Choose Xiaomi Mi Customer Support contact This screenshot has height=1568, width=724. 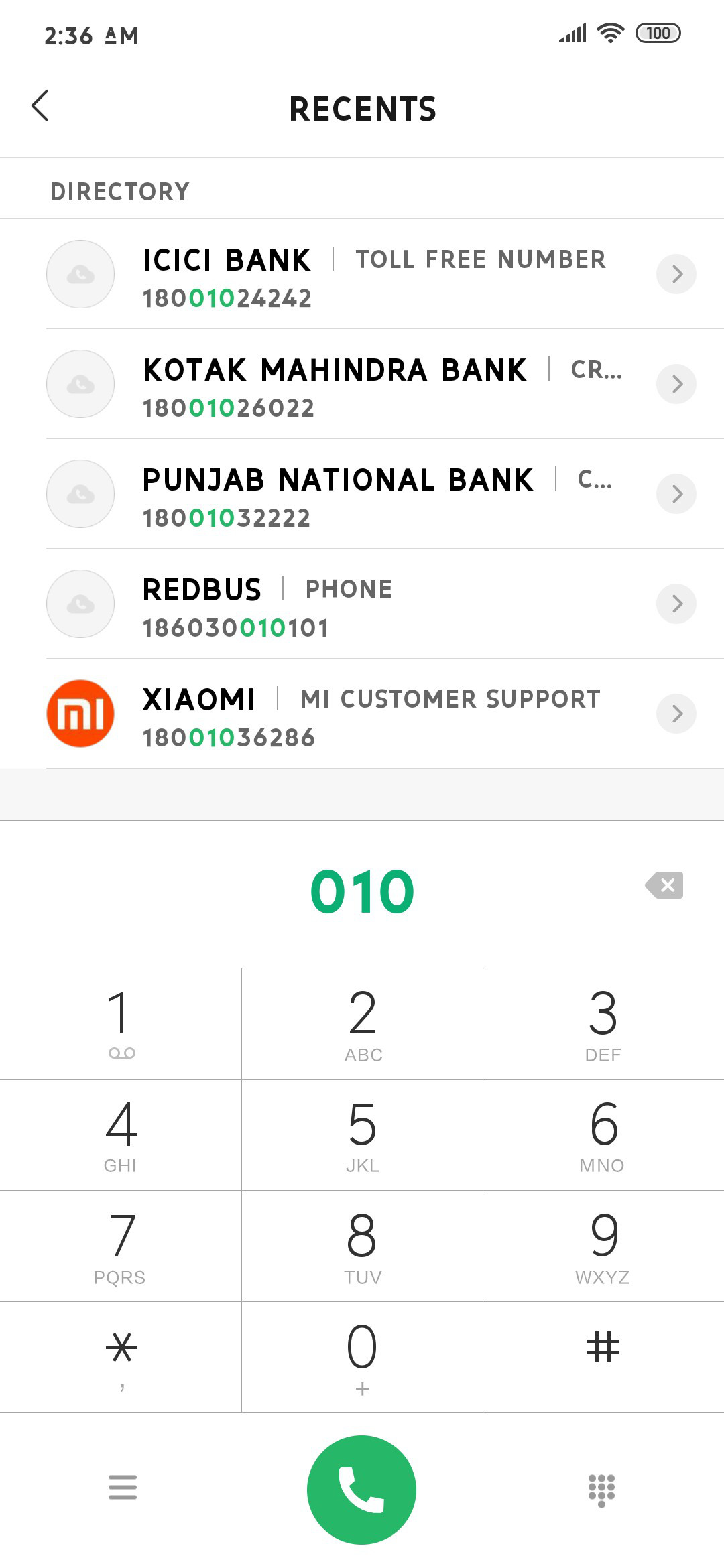pyautogui.click(x=362, y=714)
